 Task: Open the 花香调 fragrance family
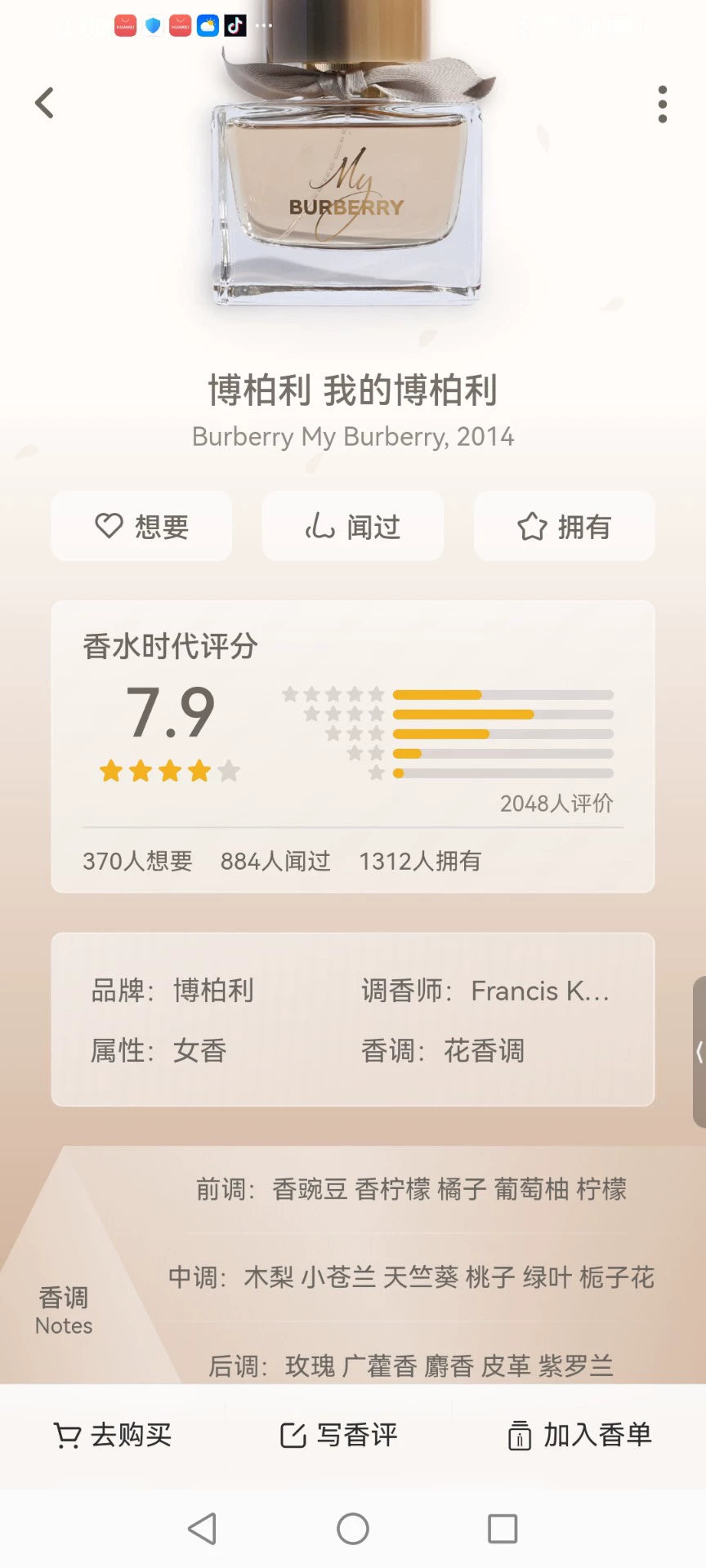tap(484, 1051)
